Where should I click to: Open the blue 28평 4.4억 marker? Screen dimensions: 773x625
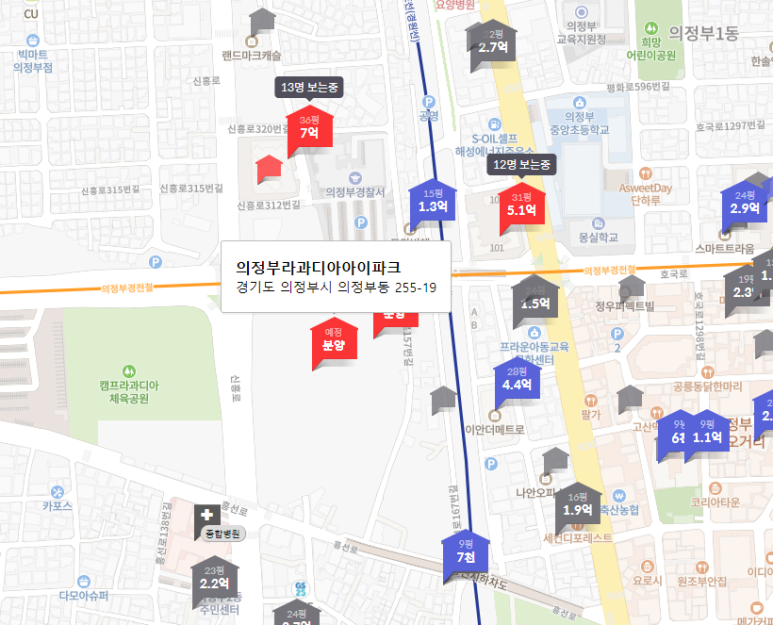point(517,379)
